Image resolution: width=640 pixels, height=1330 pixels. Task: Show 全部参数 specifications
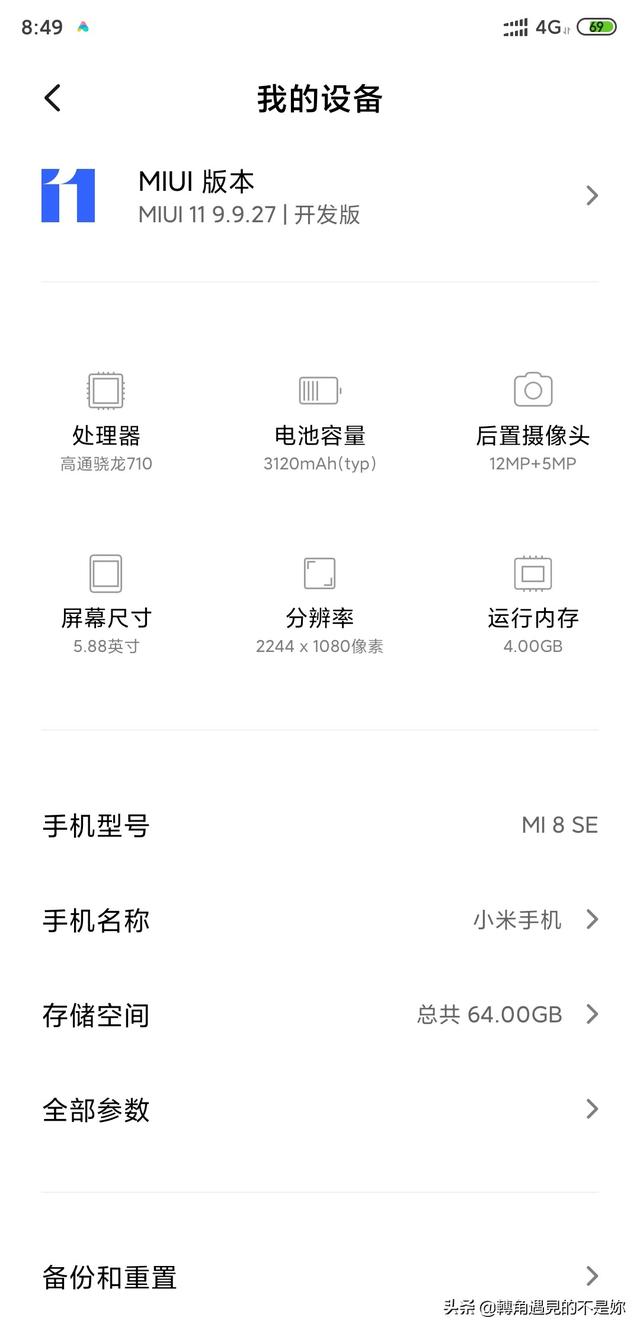320,1109
